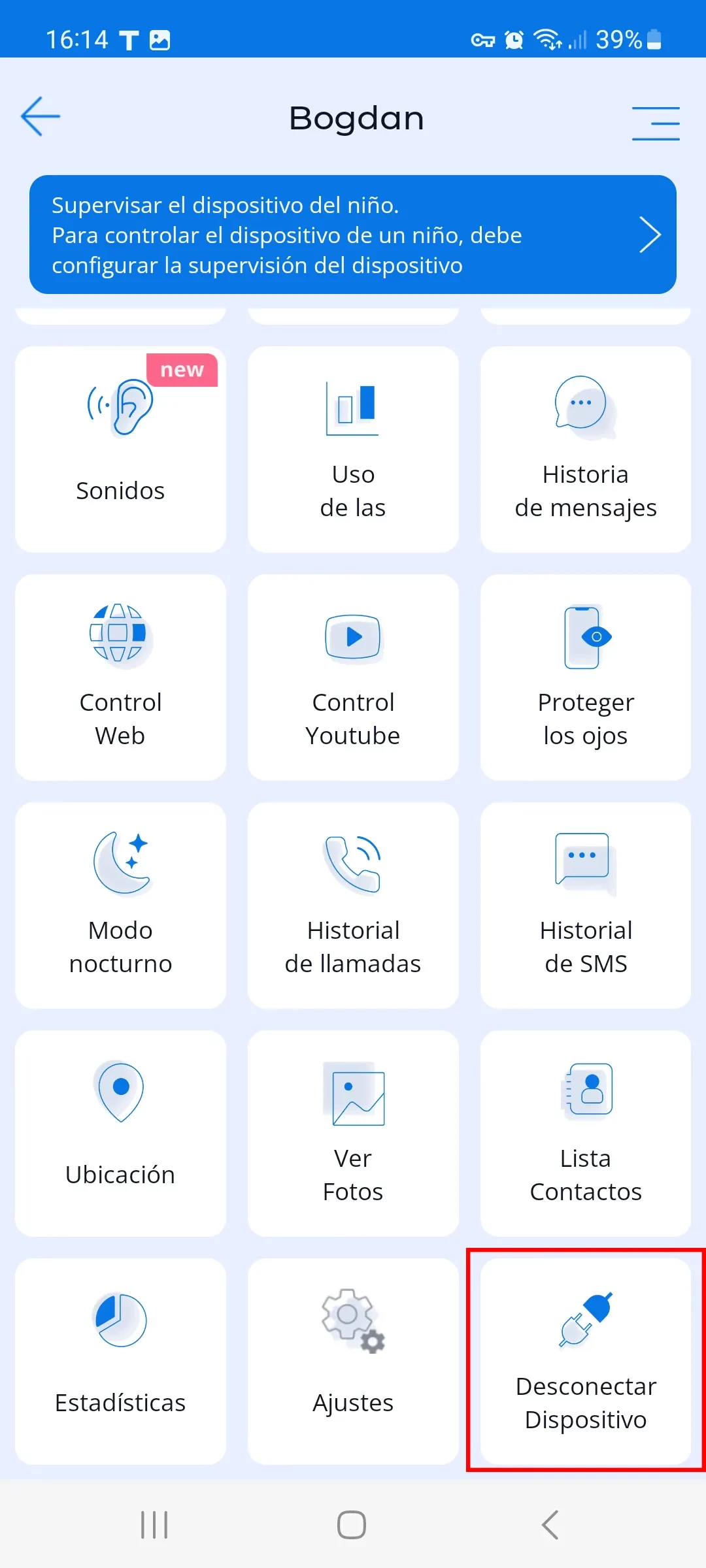Select Proteger los ojos

coord(586,678)
